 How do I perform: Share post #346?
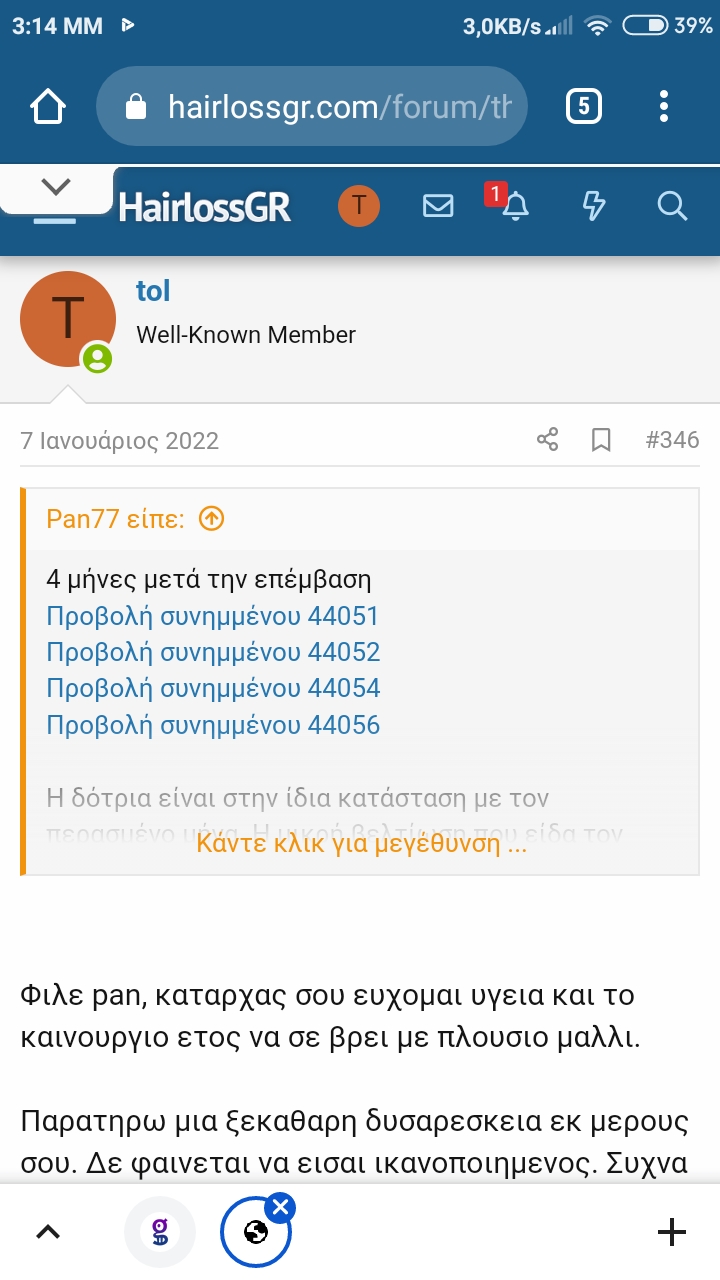[x=547, y=440]
